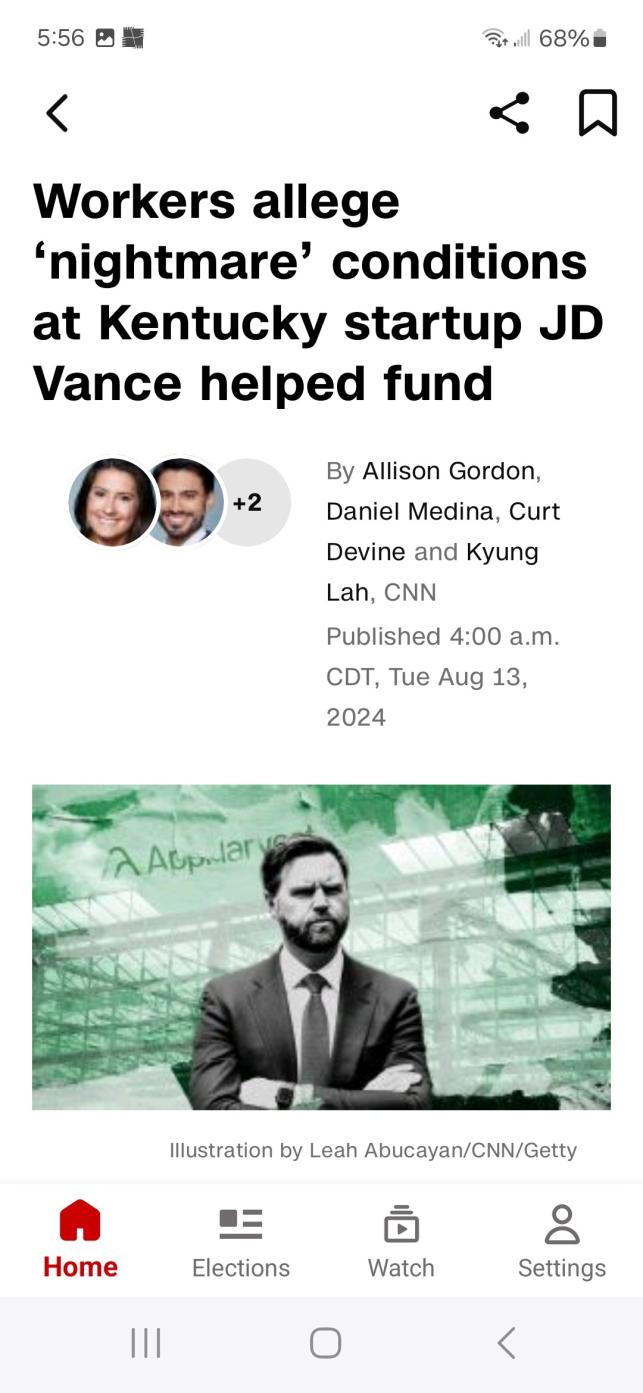
Task: Switch to the Home tab
Action: [x=80, y=1240]
